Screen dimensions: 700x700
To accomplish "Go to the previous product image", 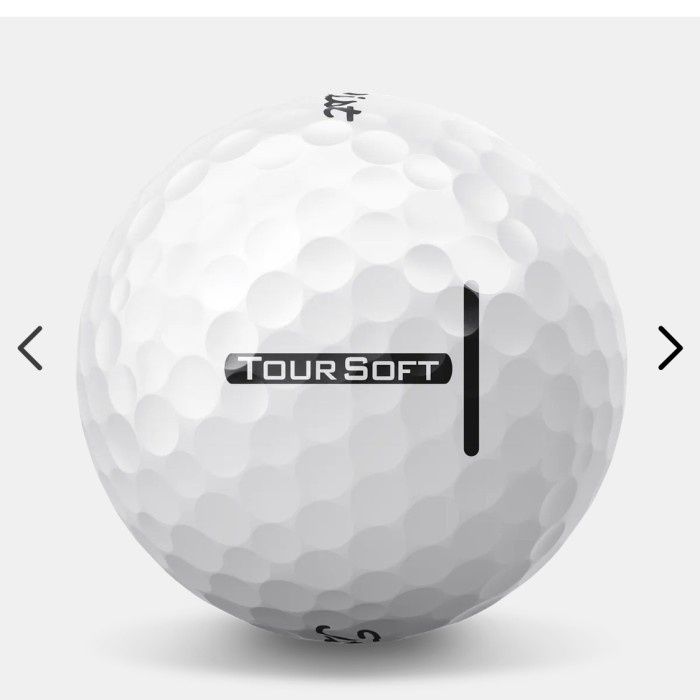I will pyautogui.click(x=31, y=348).
